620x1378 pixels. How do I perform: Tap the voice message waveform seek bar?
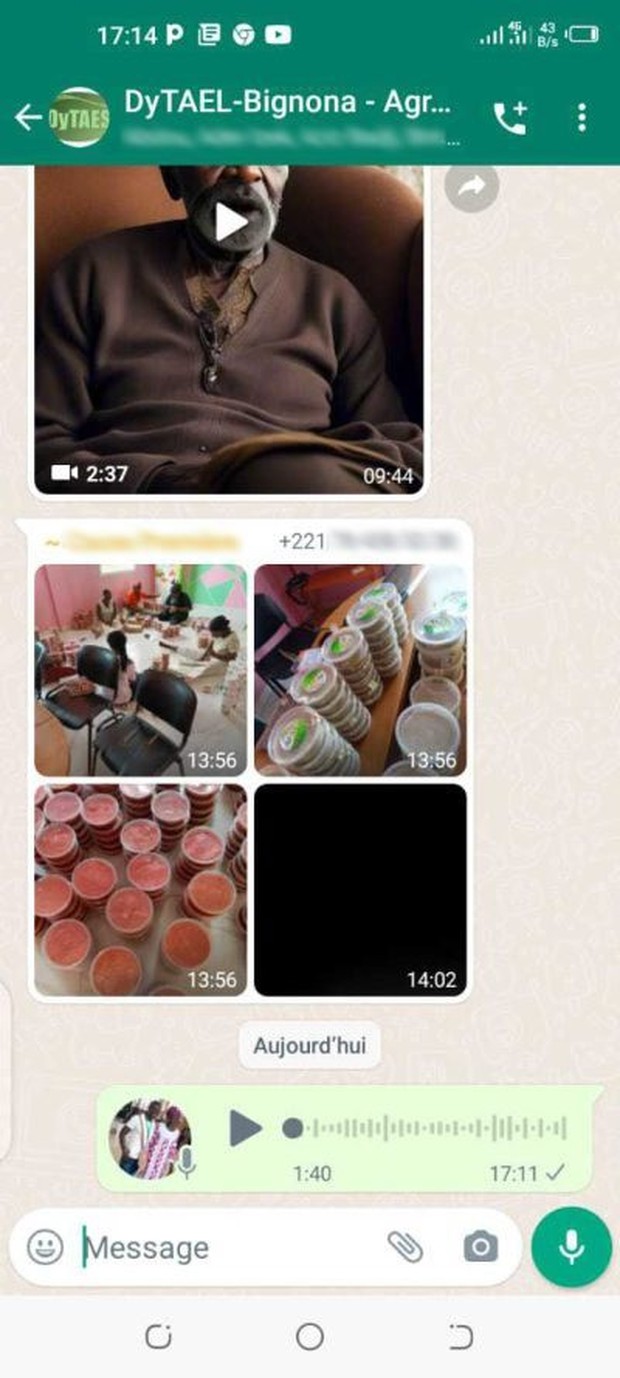[x=430, y=1129]
